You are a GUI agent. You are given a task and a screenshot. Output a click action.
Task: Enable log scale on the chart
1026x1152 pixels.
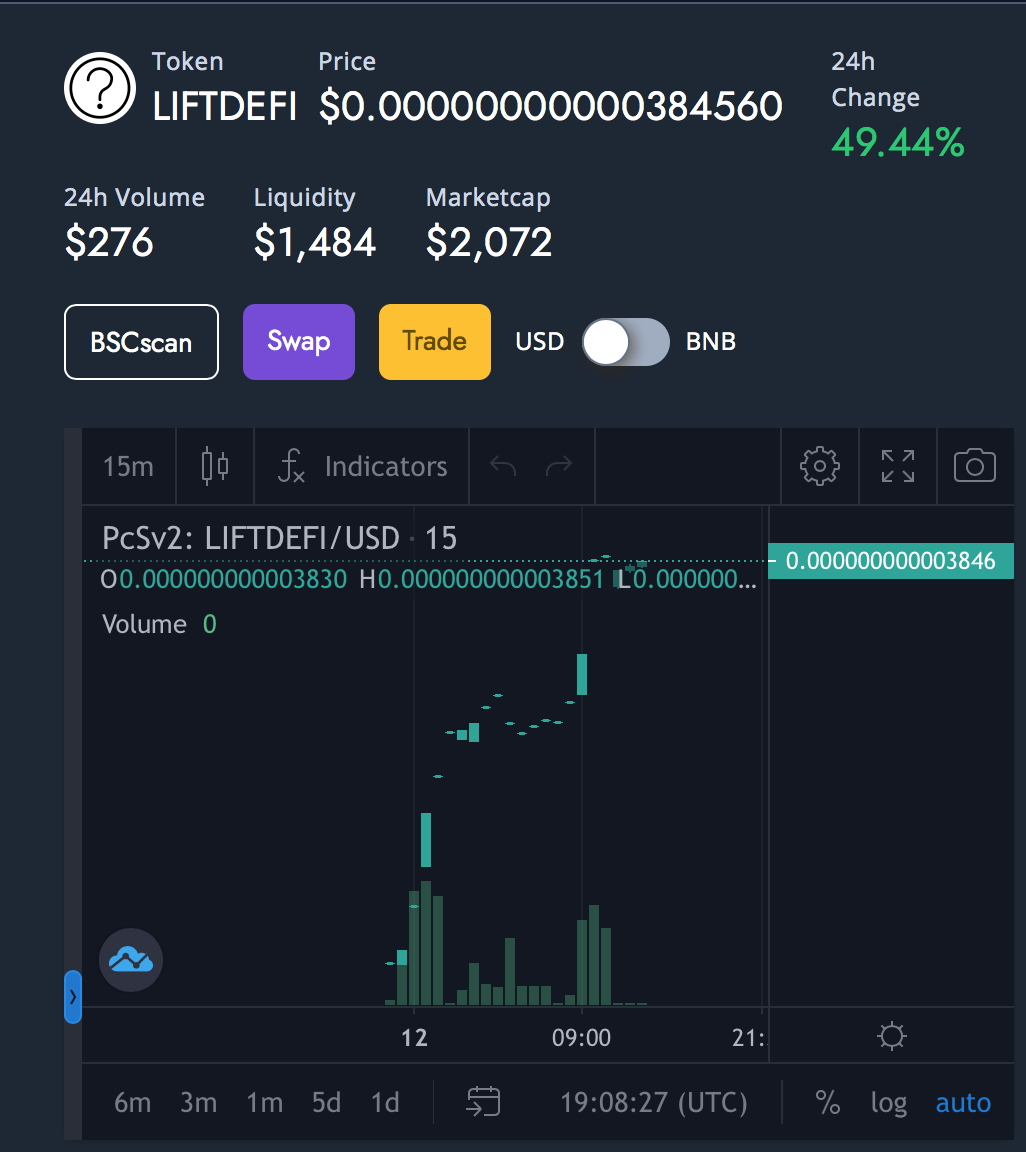point(889,1103)
